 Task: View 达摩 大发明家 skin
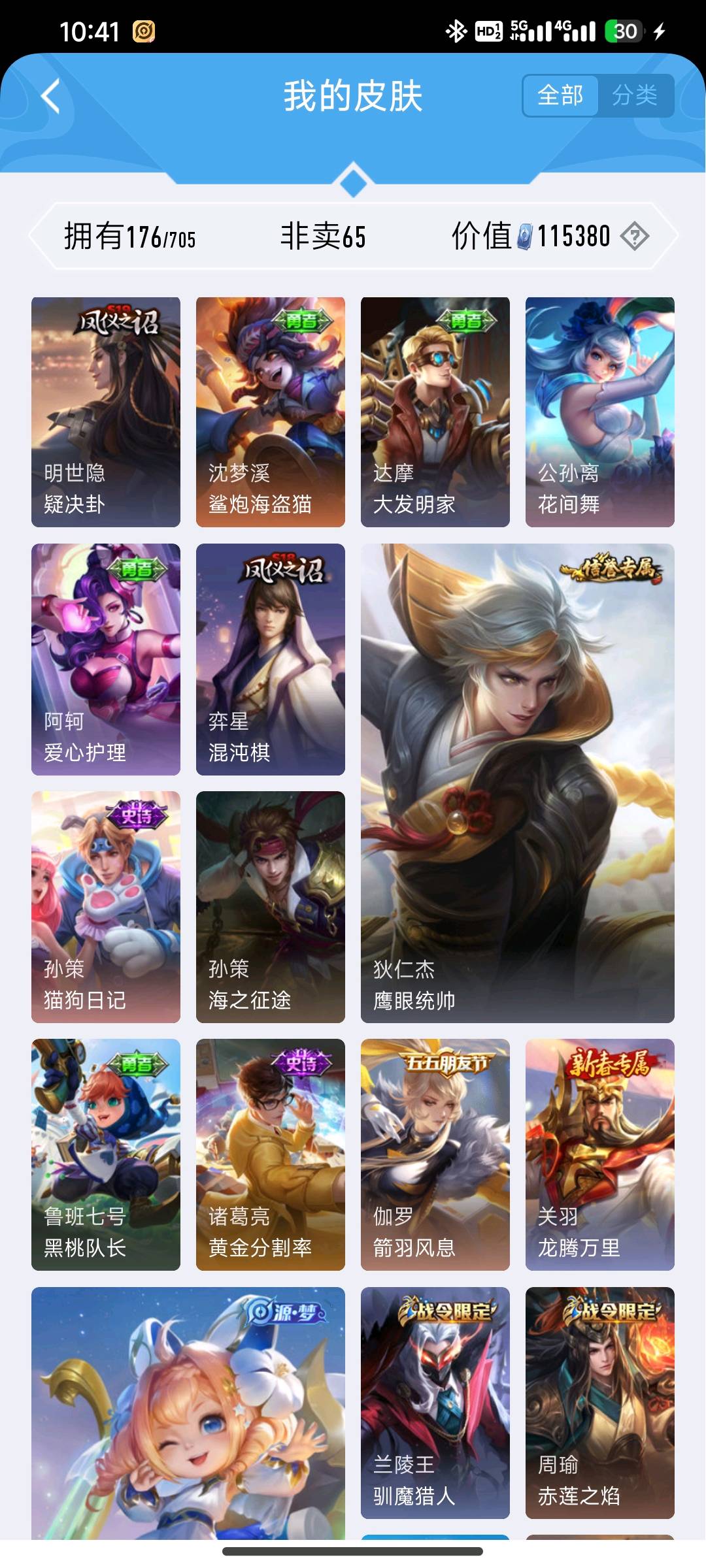click(435, 412)
